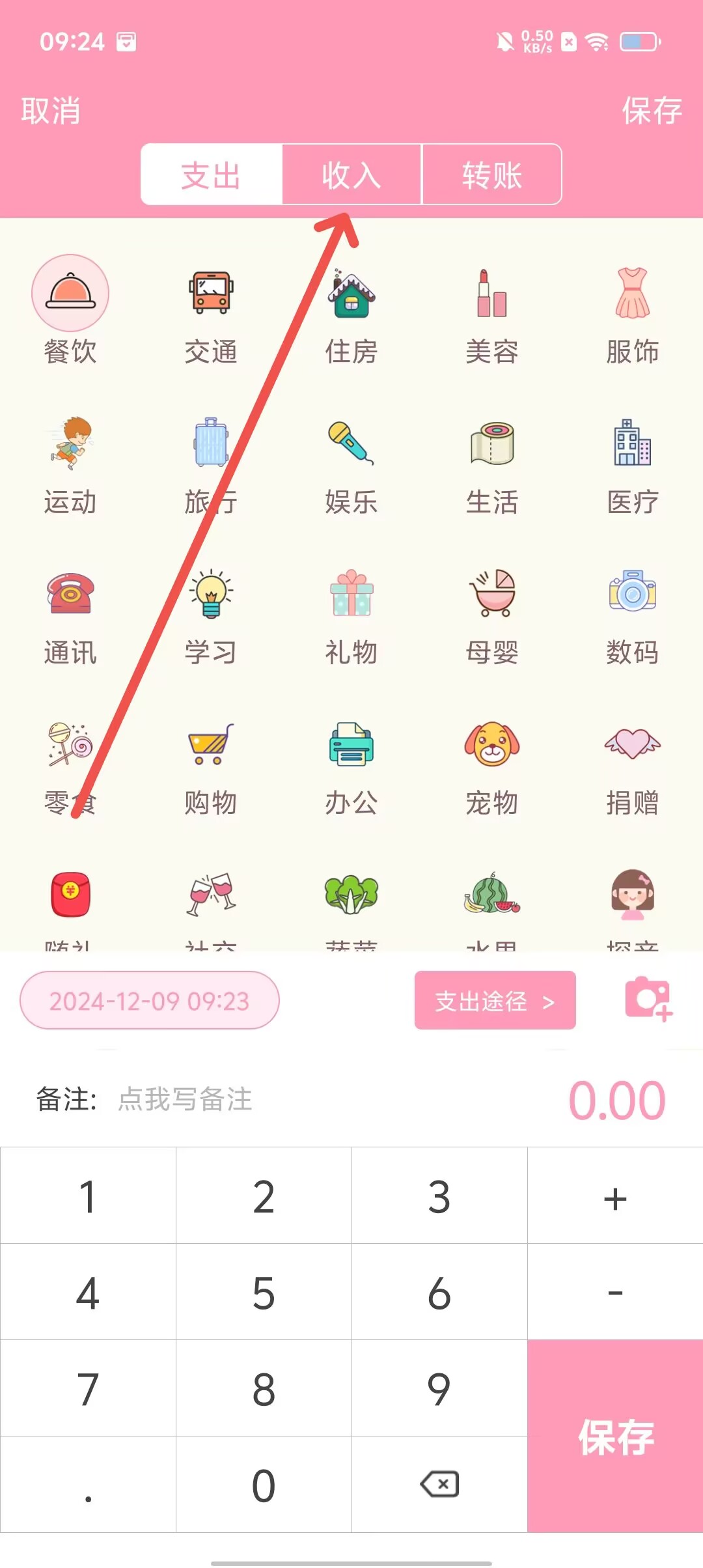The height and width of the screenshot is (1568, 703).
Task: Delete last digit with backspace key
Action: pyautogui.click(x=439, y=1485)
